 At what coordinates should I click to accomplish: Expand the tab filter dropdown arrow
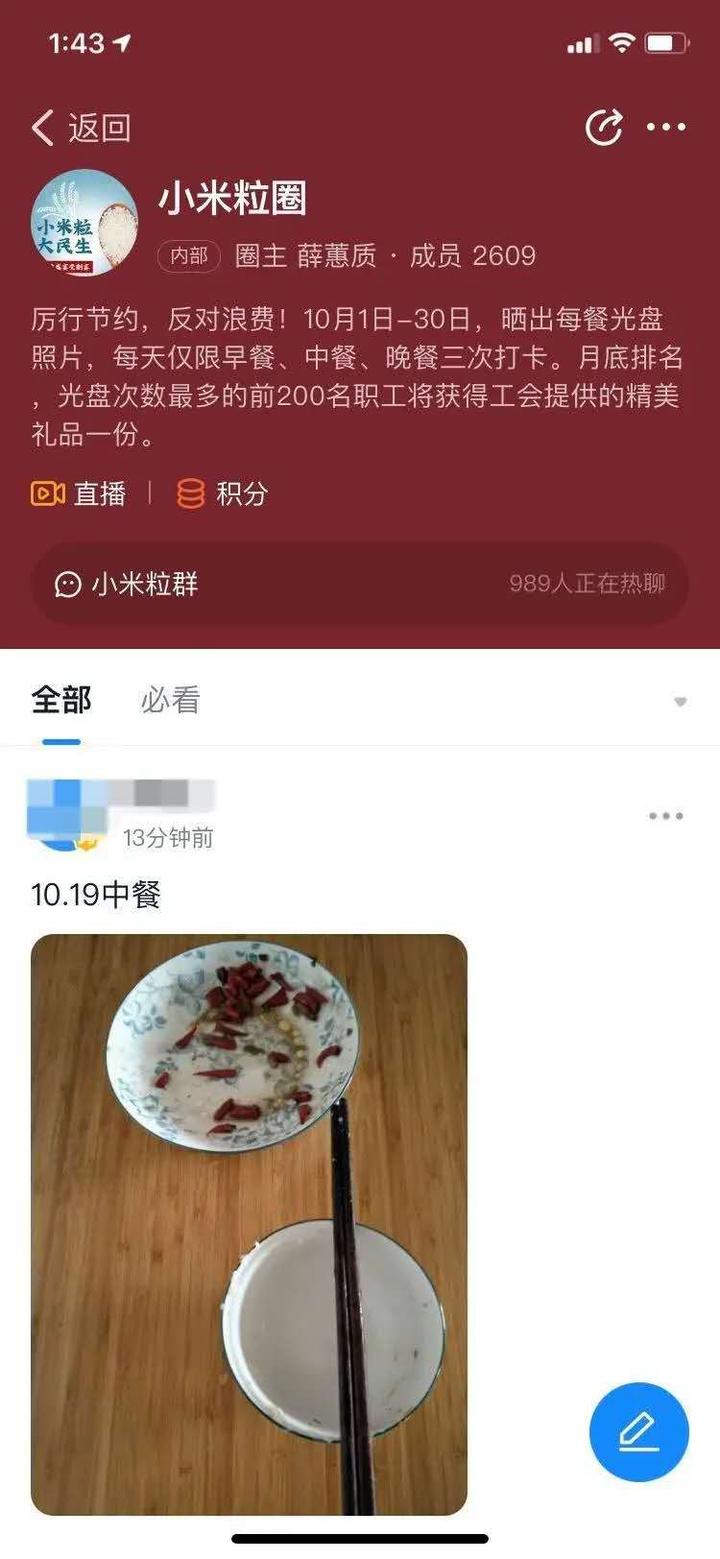(680, 702)
